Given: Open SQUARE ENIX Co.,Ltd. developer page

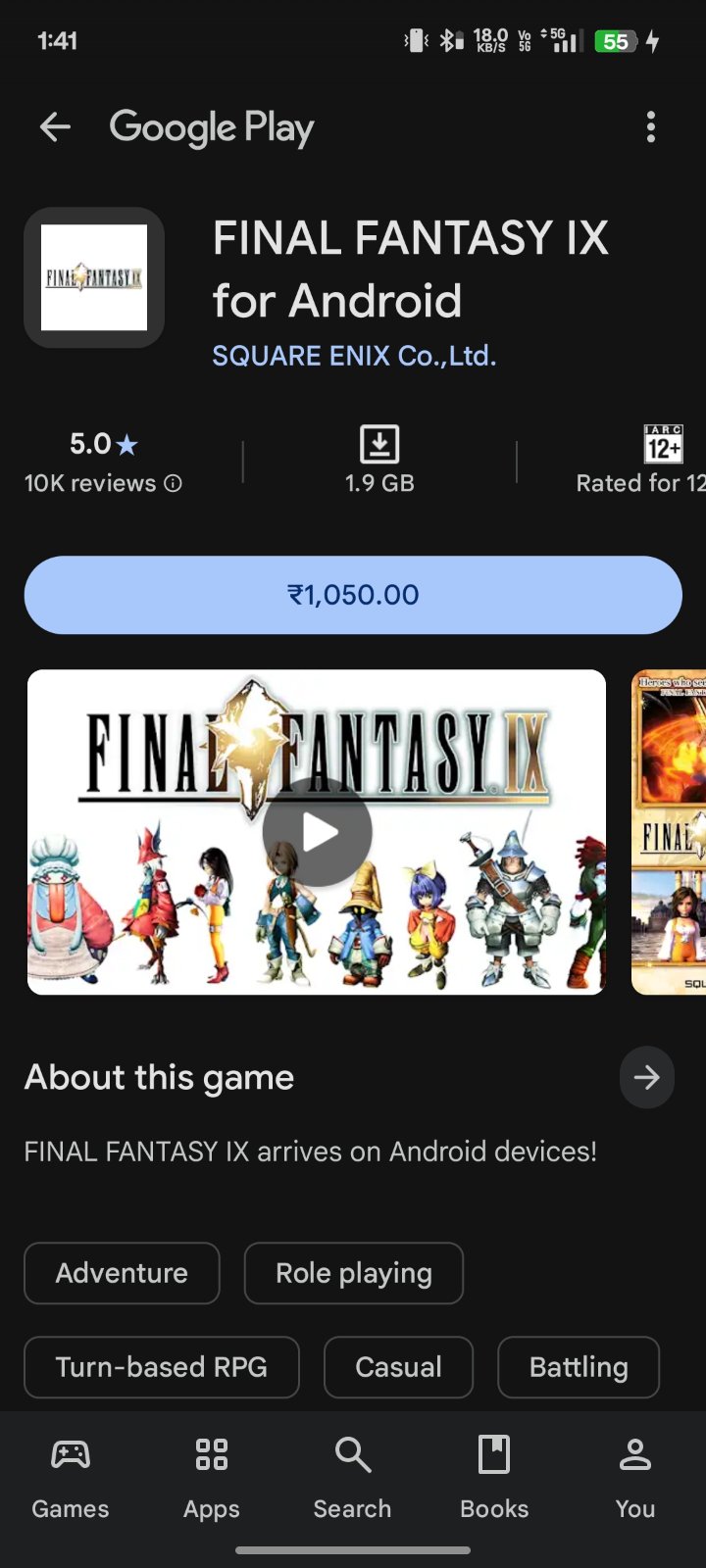Looking at the screenshot, I should coord(354,356).
